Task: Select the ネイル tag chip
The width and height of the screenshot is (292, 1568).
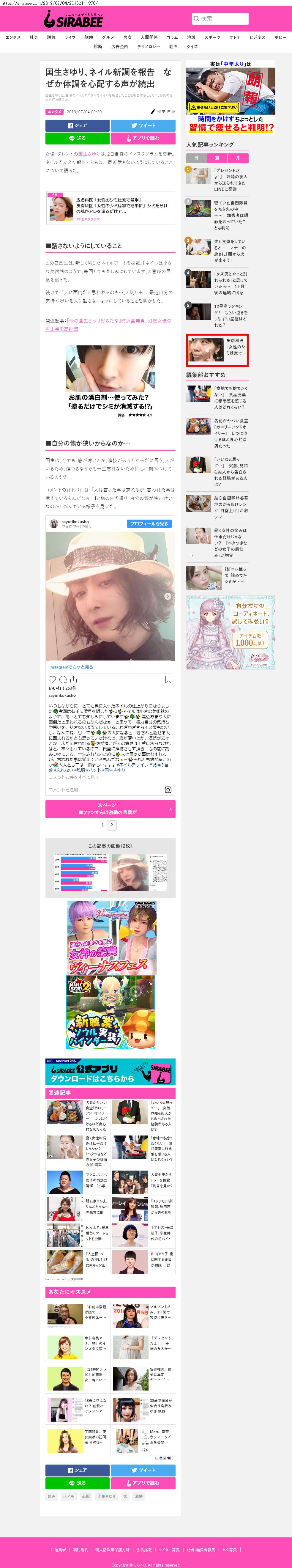Action: click(69, 1495)
